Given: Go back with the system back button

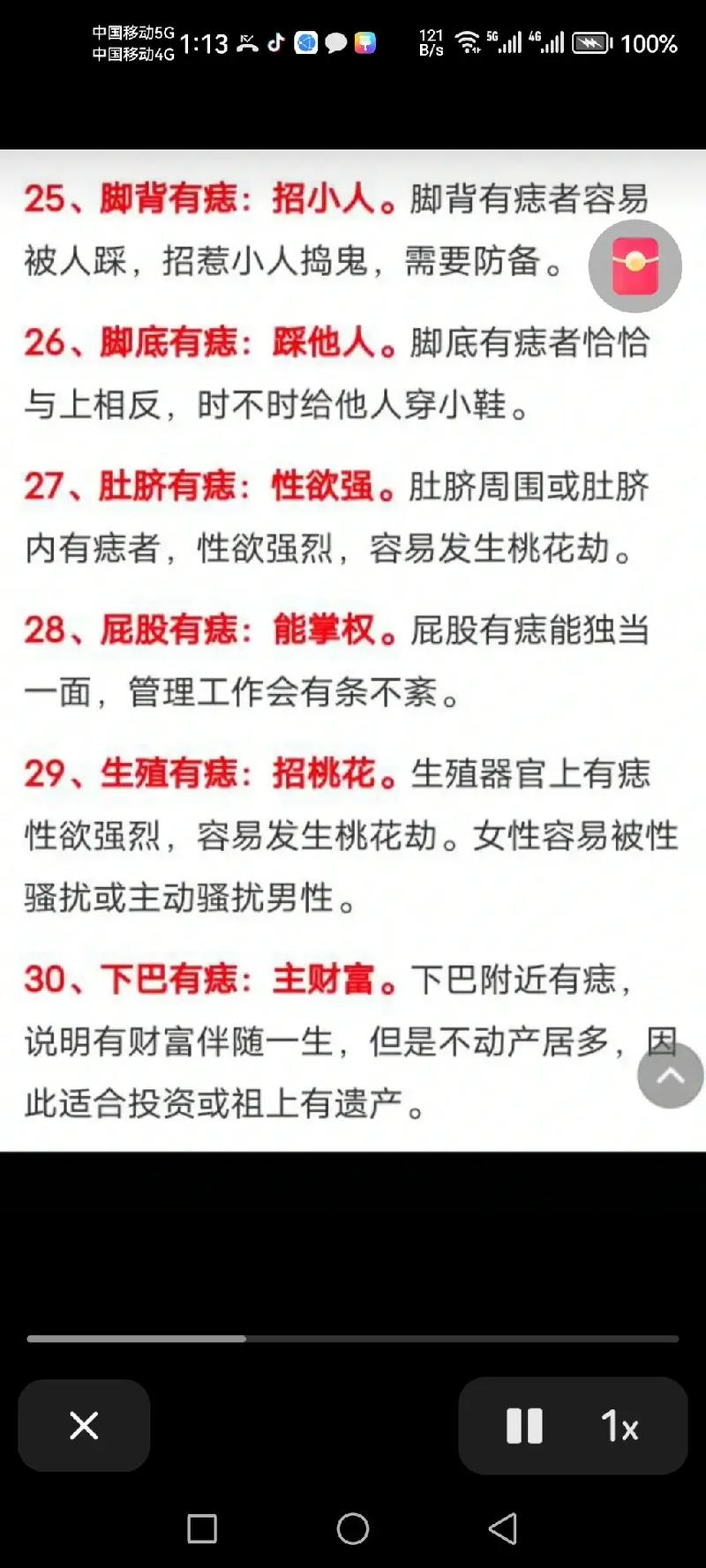Looking at the screenshot, I should (x=503, y=1528).
